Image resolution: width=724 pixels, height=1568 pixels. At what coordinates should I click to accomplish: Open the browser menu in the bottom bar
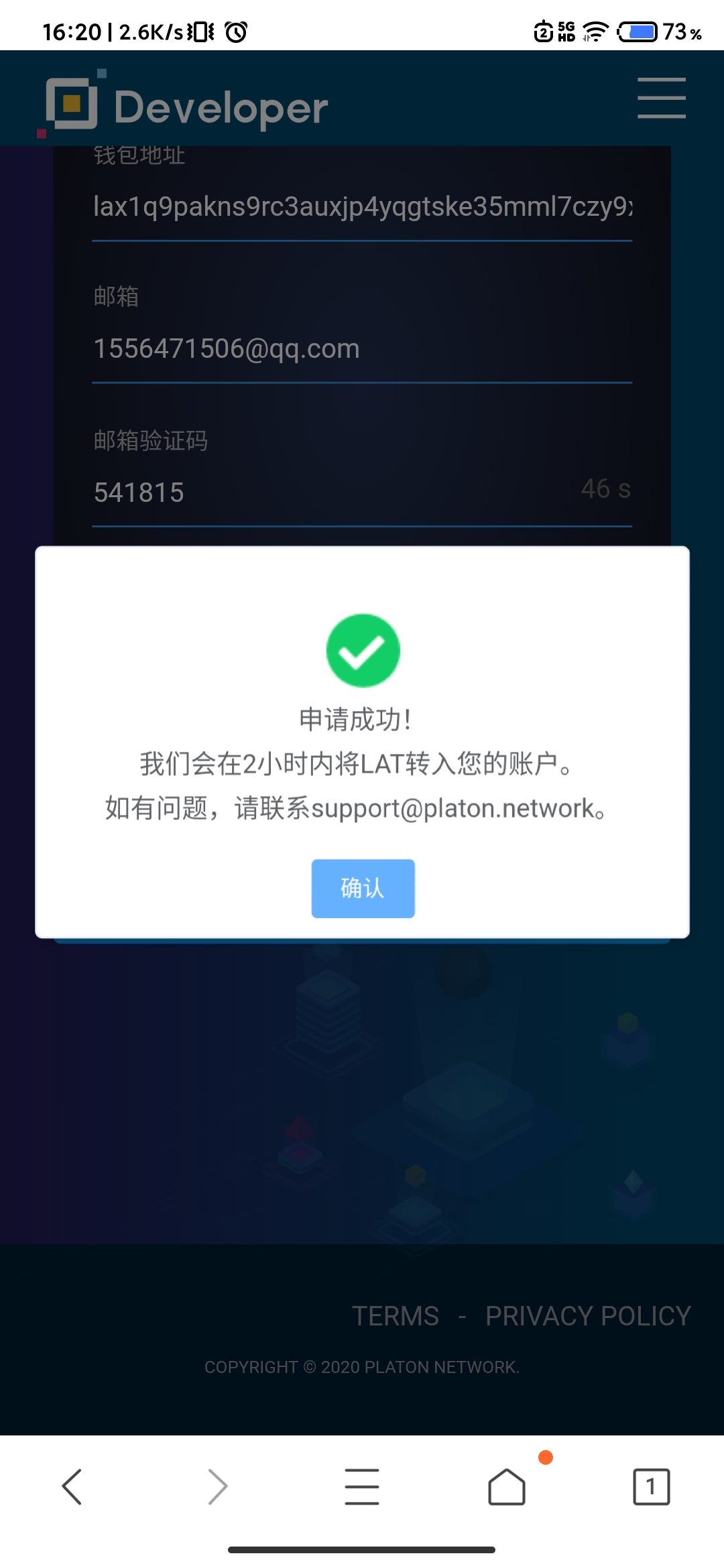(362, 1487)
